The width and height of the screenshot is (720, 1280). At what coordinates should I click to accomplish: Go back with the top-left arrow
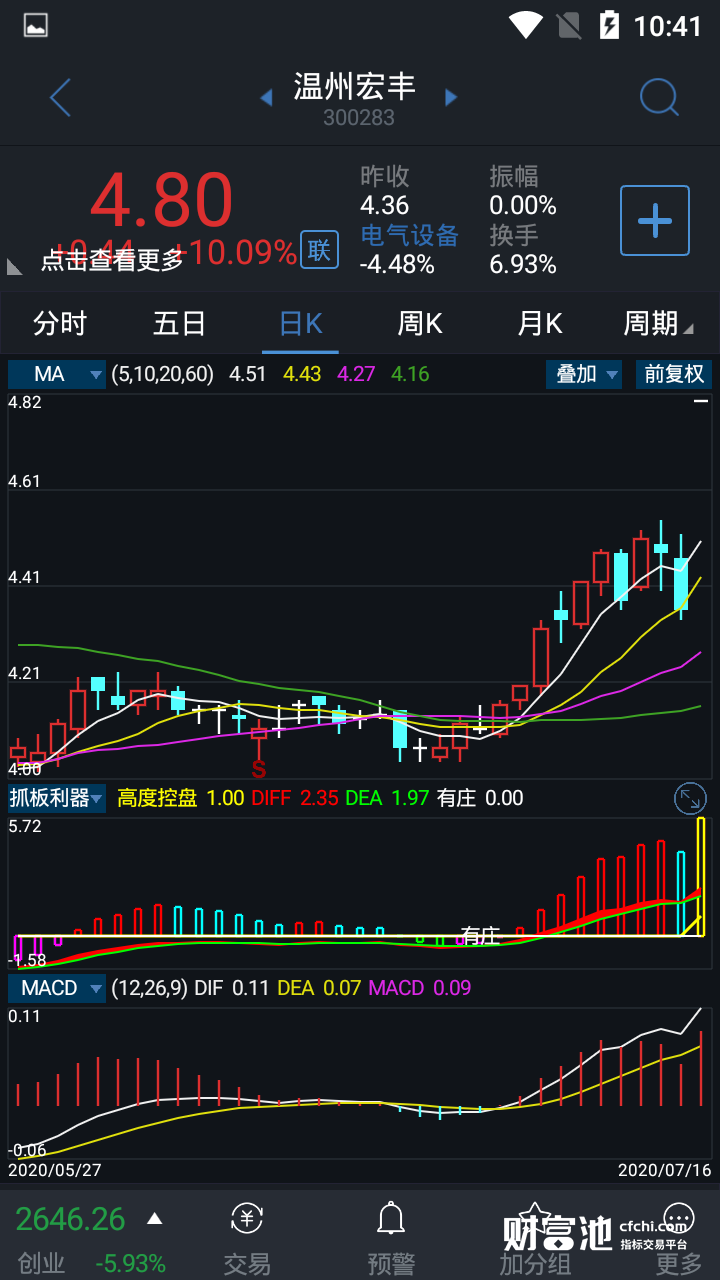(x=60, y=98)
